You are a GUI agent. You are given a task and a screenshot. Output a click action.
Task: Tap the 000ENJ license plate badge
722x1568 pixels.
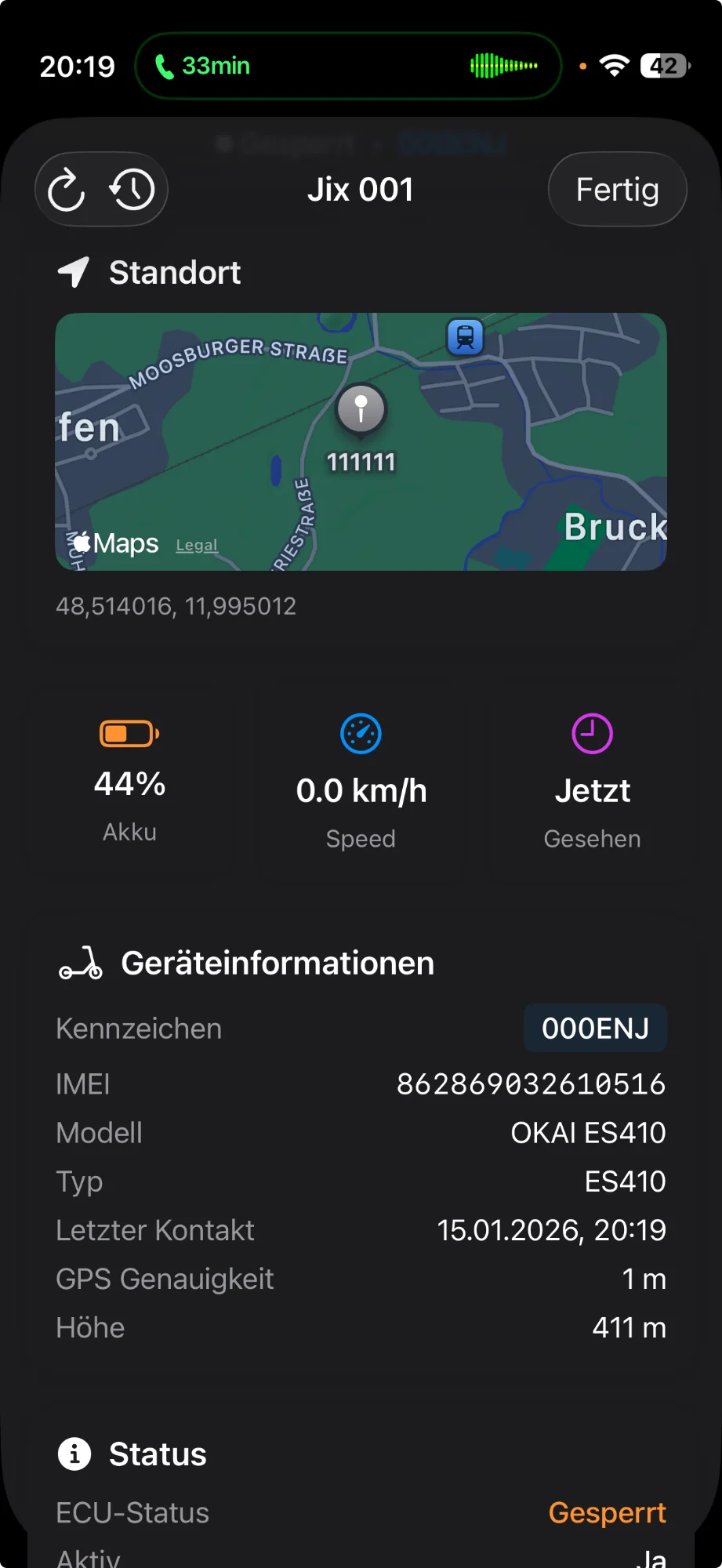[595, 1028]
